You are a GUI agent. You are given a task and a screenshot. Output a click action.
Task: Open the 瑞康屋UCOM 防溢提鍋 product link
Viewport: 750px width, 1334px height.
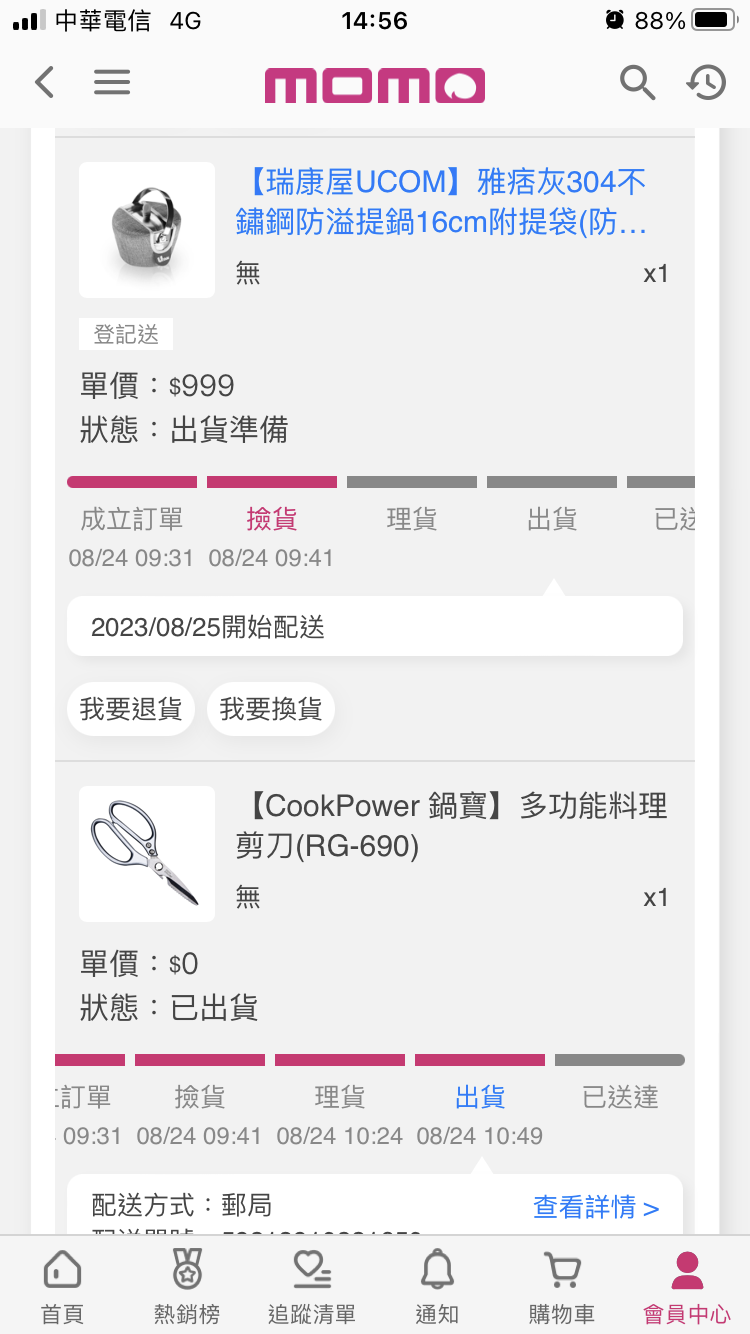441,203
